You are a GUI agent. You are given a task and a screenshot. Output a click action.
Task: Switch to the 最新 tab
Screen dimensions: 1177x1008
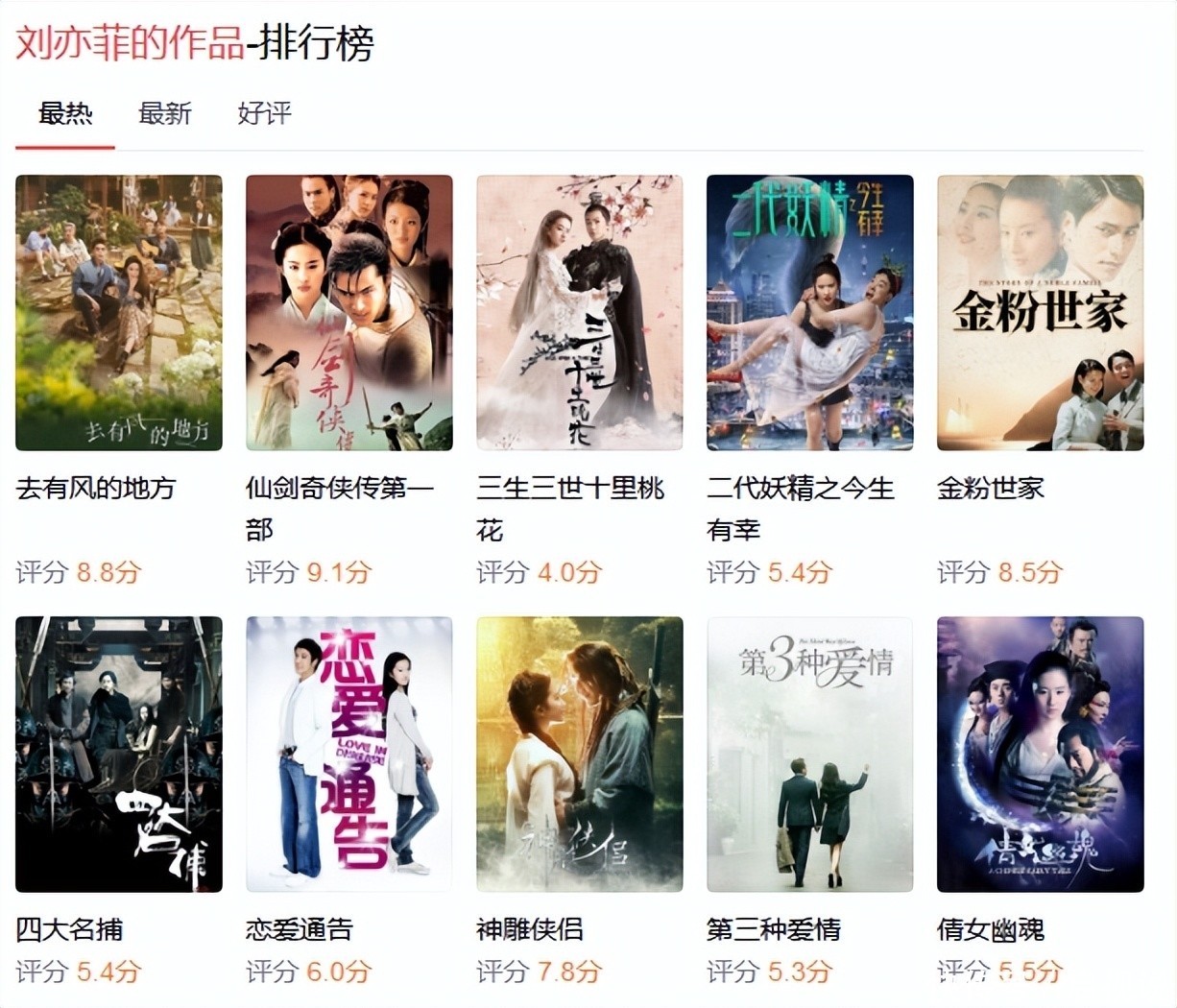tap(165, 113)
